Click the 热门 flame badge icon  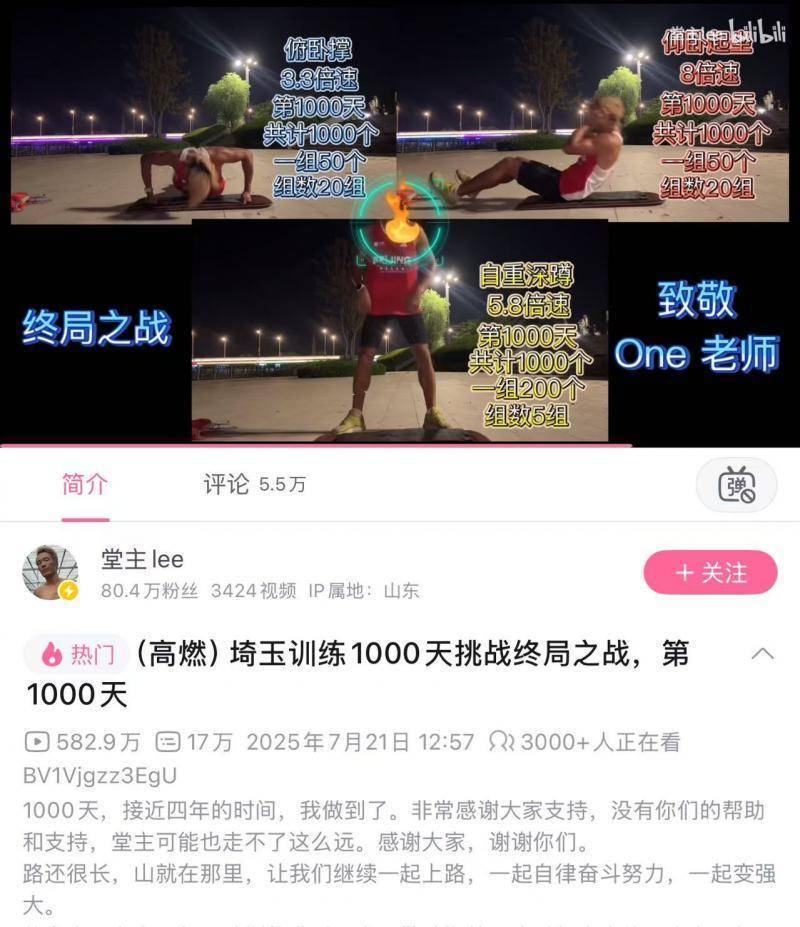[50, 652]
